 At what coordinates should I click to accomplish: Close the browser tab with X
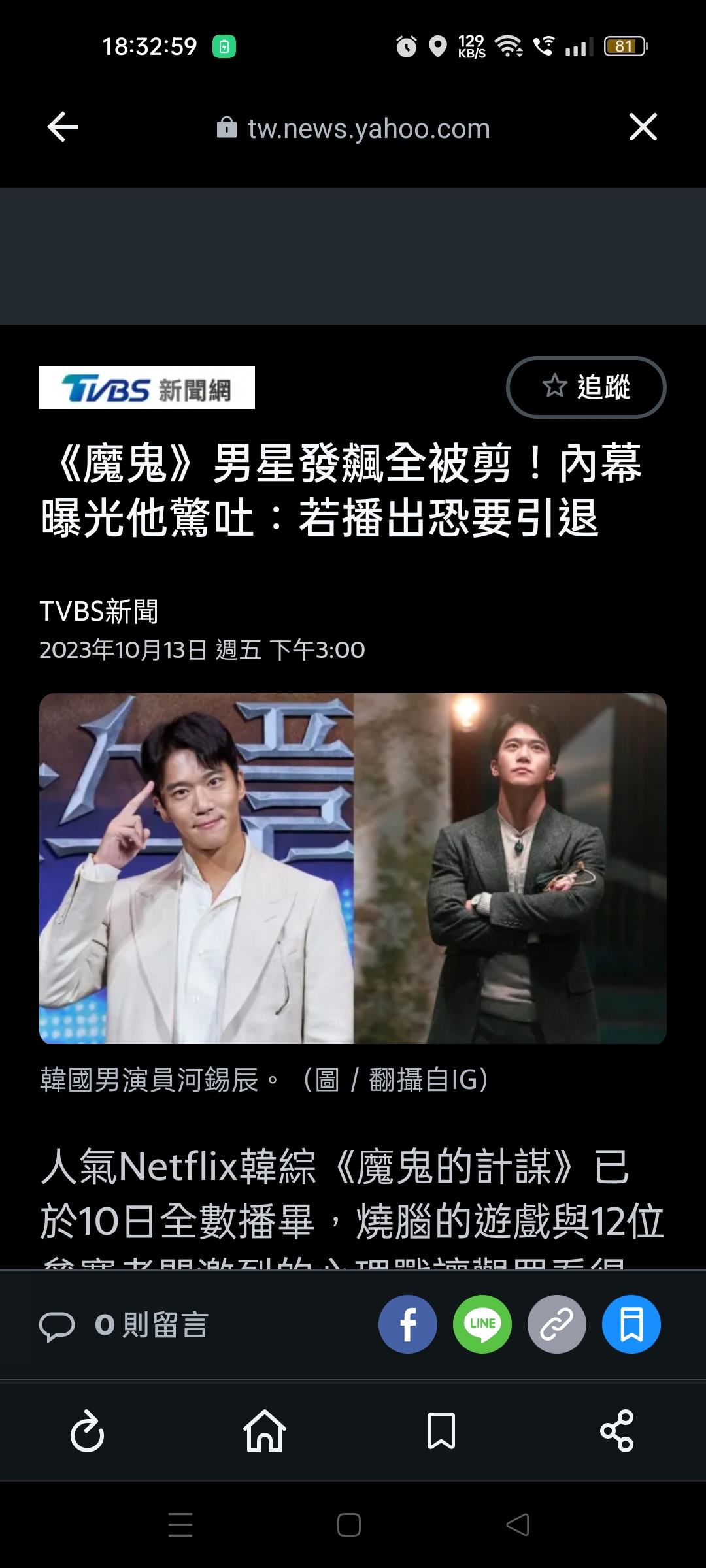[643, 127]
